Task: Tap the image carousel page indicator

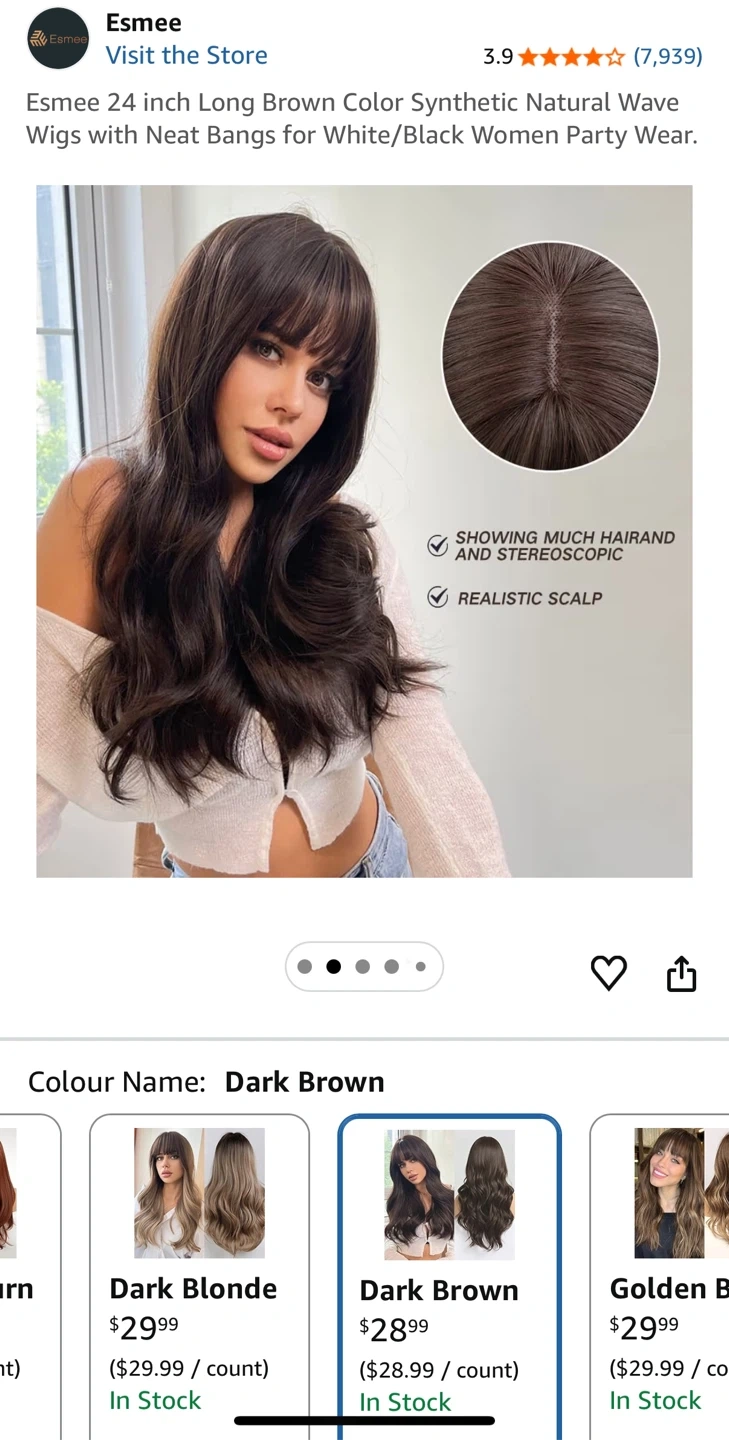Action: tap(364, 967)
